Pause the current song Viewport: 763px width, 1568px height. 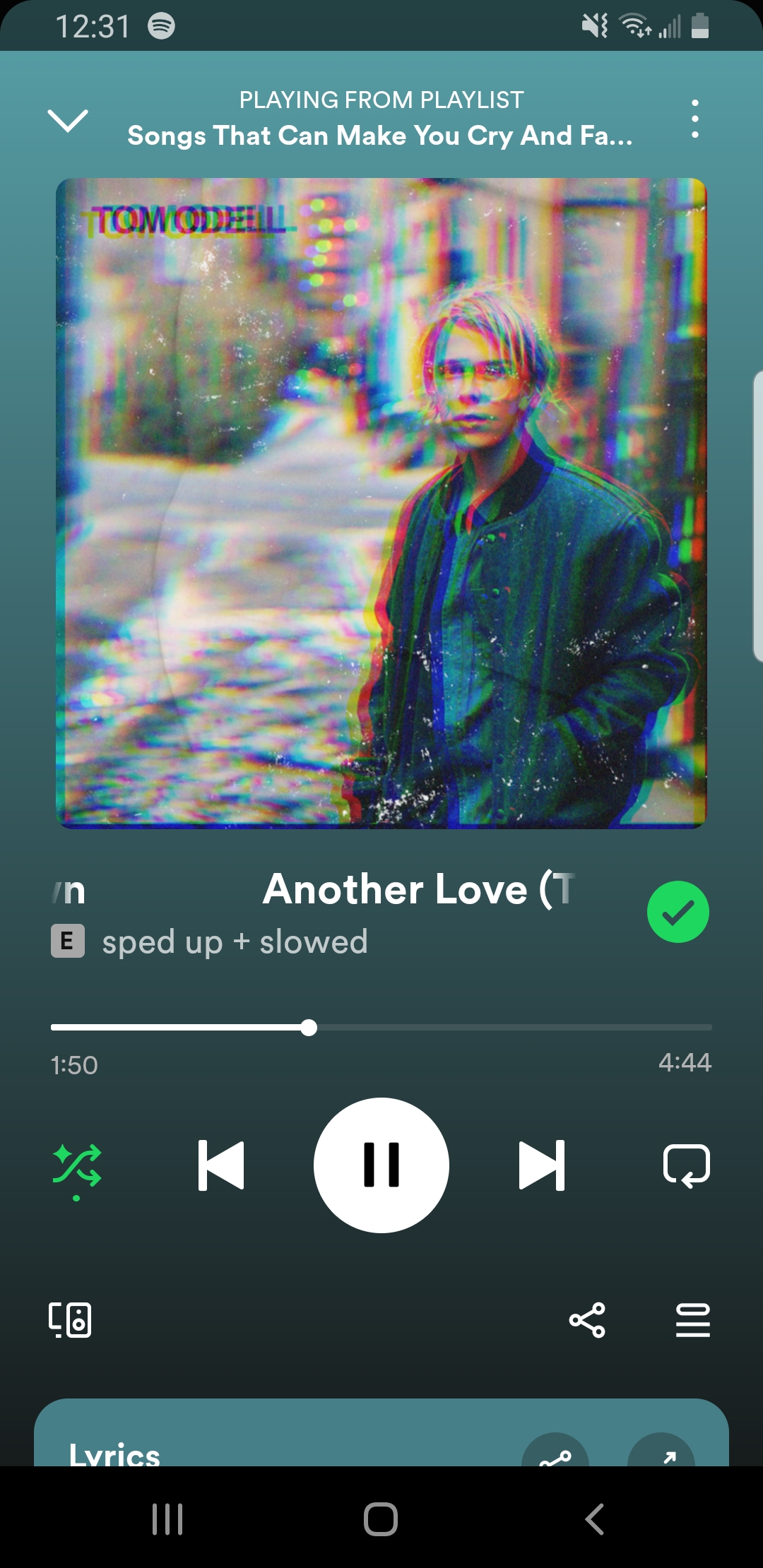381,1165
